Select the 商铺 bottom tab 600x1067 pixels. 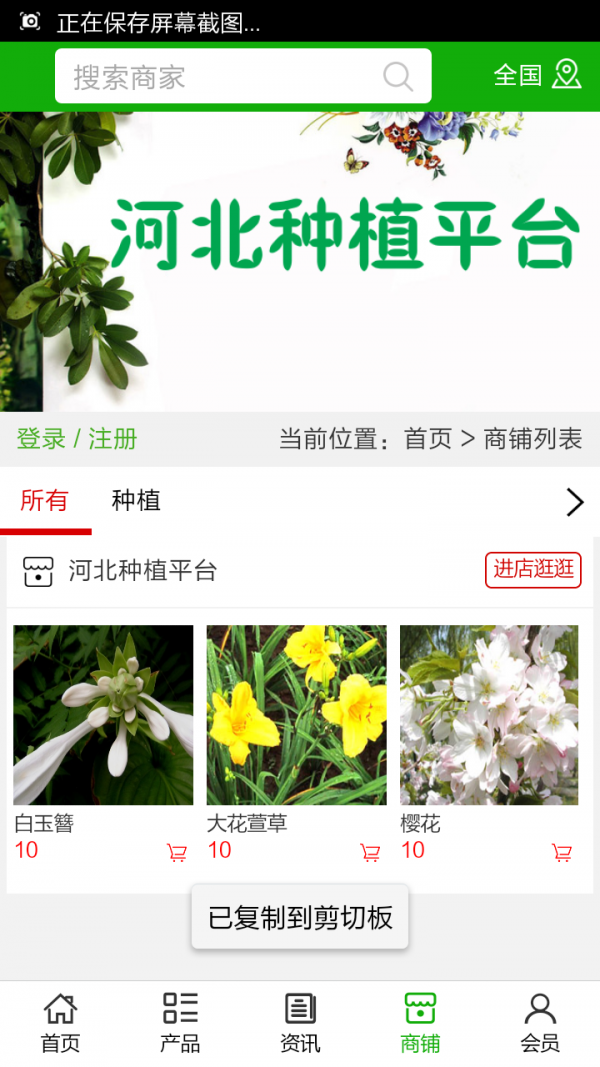(420, 1023)
